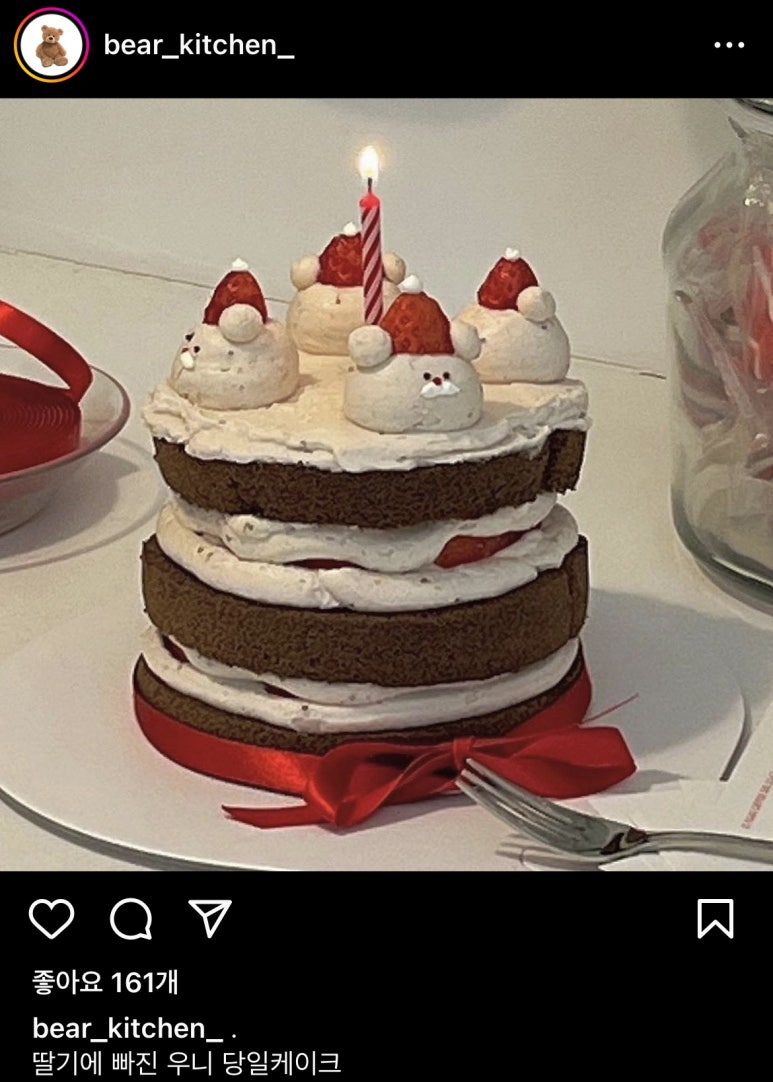Share this post via paper plane
The width and height of the screenshot is (773, 1082).
210,918
